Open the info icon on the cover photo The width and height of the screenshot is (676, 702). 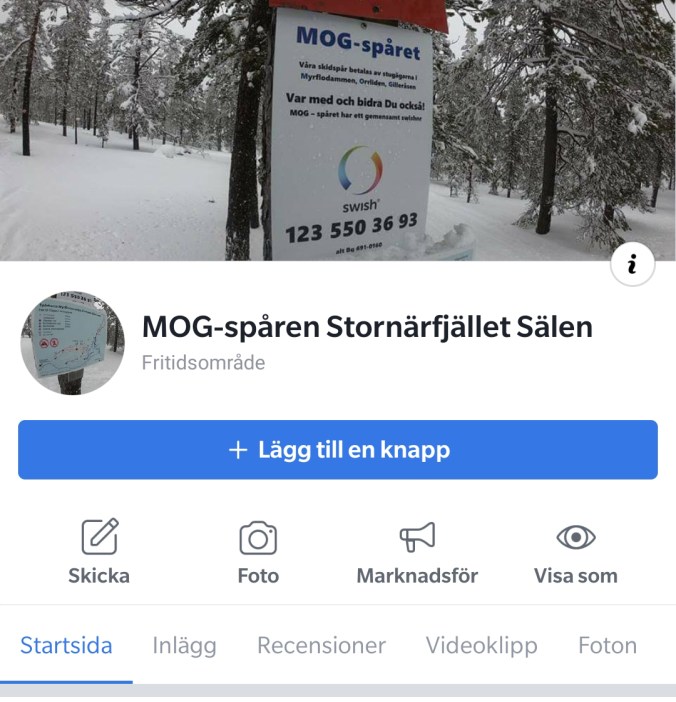(x=632, y=264)
